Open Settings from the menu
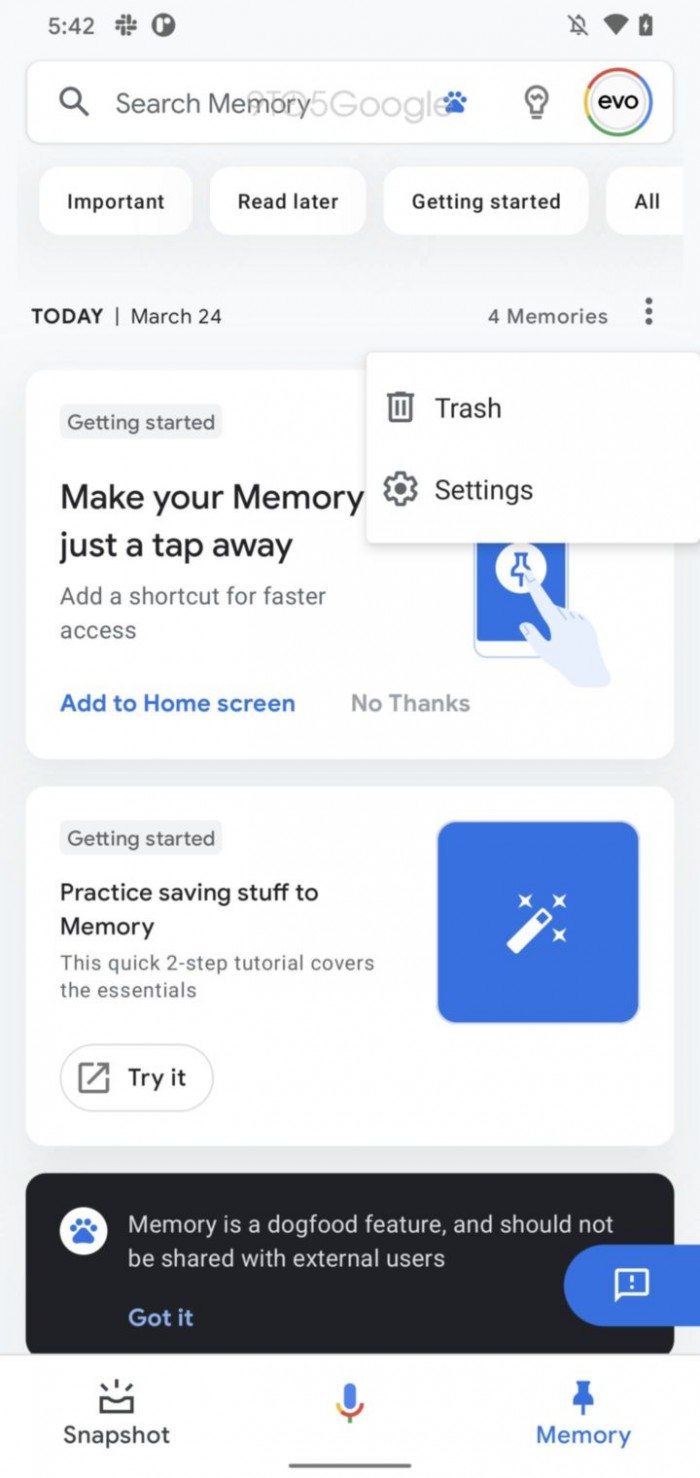The image size is (700, 1478). tap(482, 490)
